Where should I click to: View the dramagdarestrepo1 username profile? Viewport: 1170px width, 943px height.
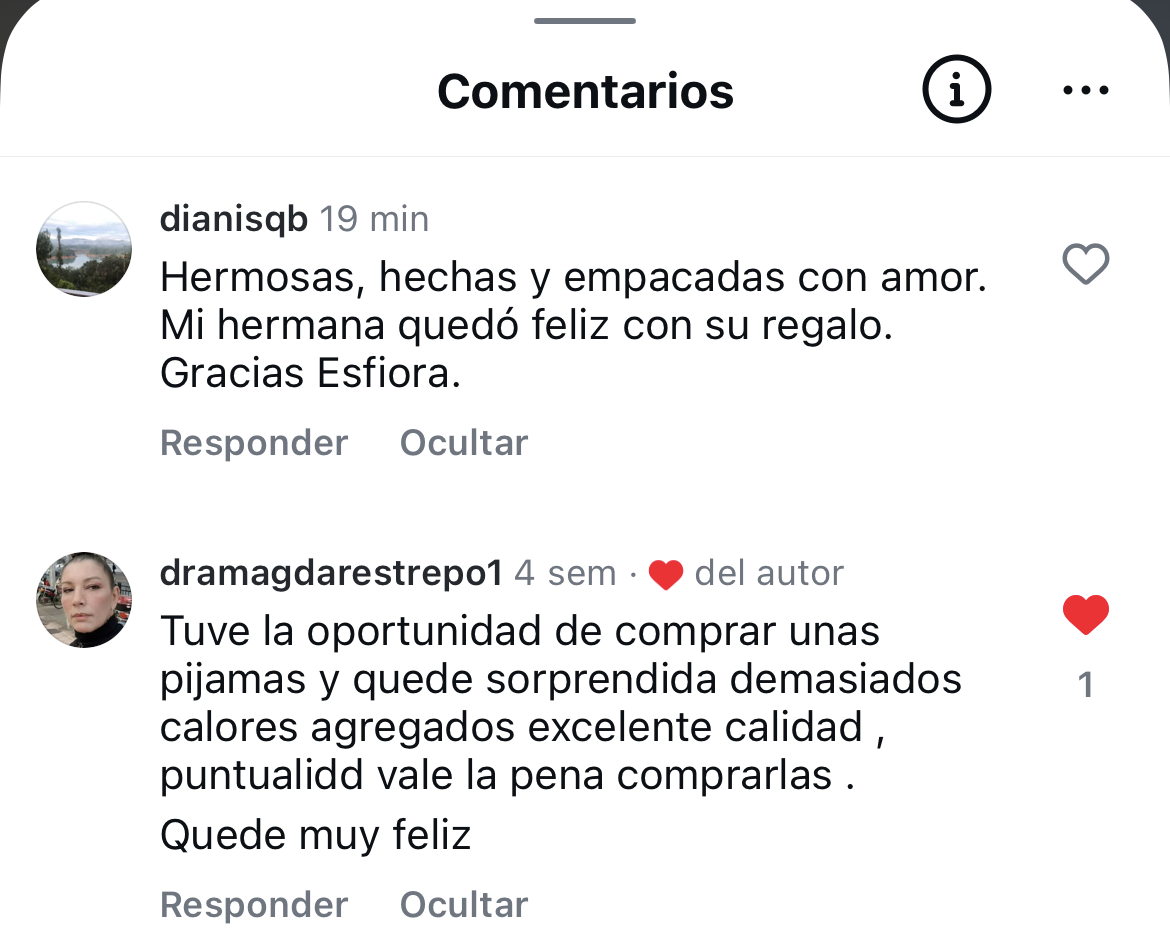[x=330, y=573]
